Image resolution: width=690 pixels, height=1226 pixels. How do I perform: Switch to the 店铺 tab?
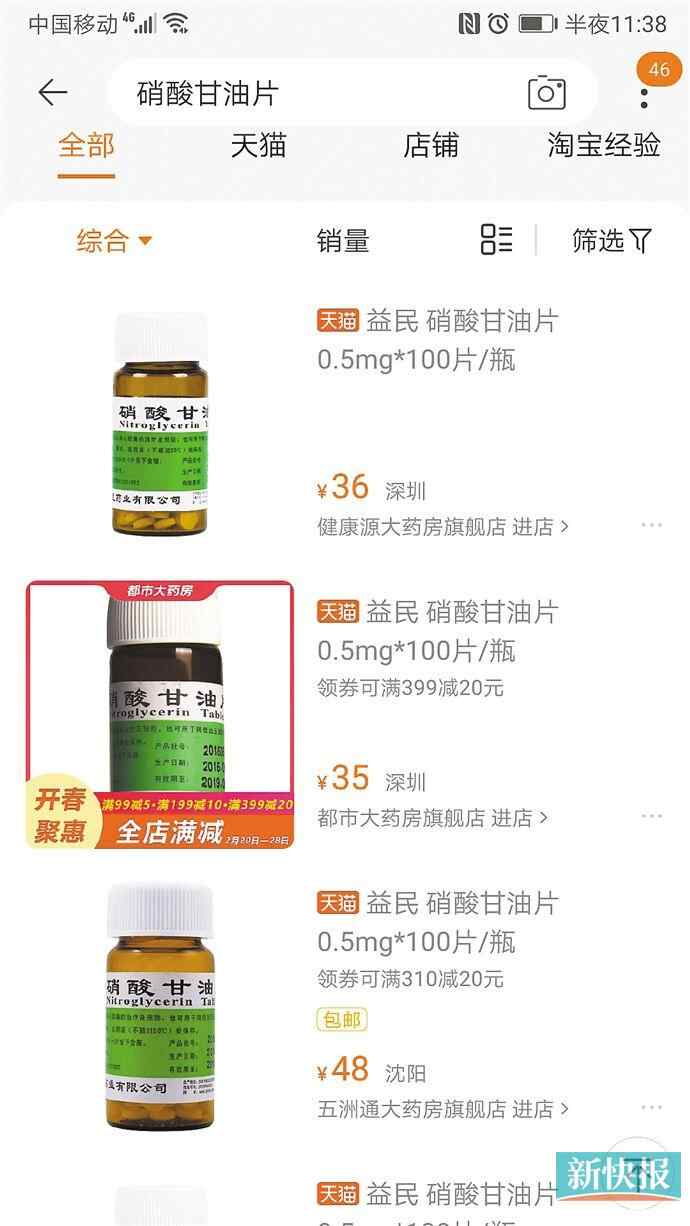coord(430,146)
